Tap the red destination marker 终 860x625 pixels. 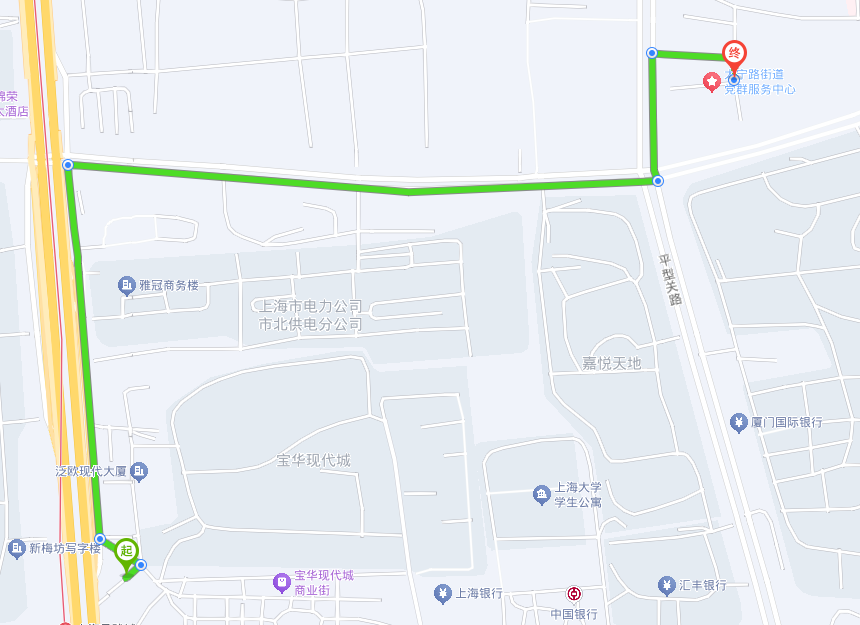click(734, 54)
